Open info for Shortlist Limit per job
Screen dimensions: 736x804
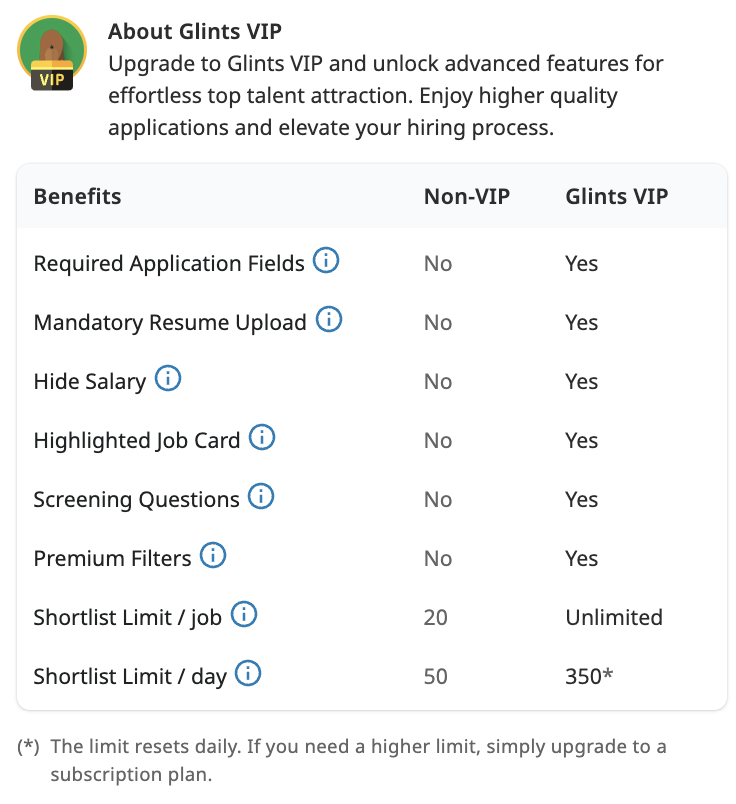click(243, 614)
